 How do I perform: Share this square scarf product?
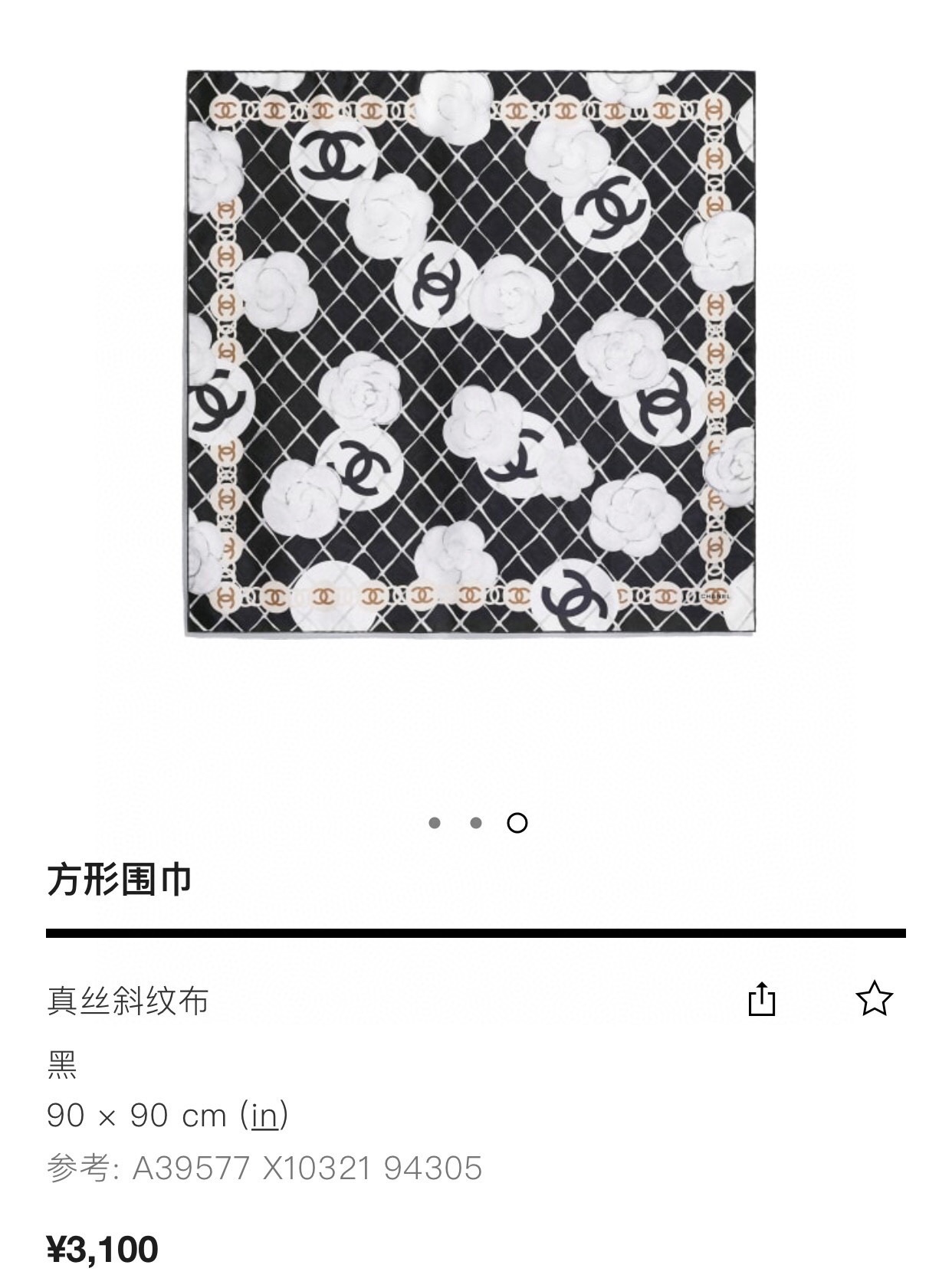click(761, 999)
